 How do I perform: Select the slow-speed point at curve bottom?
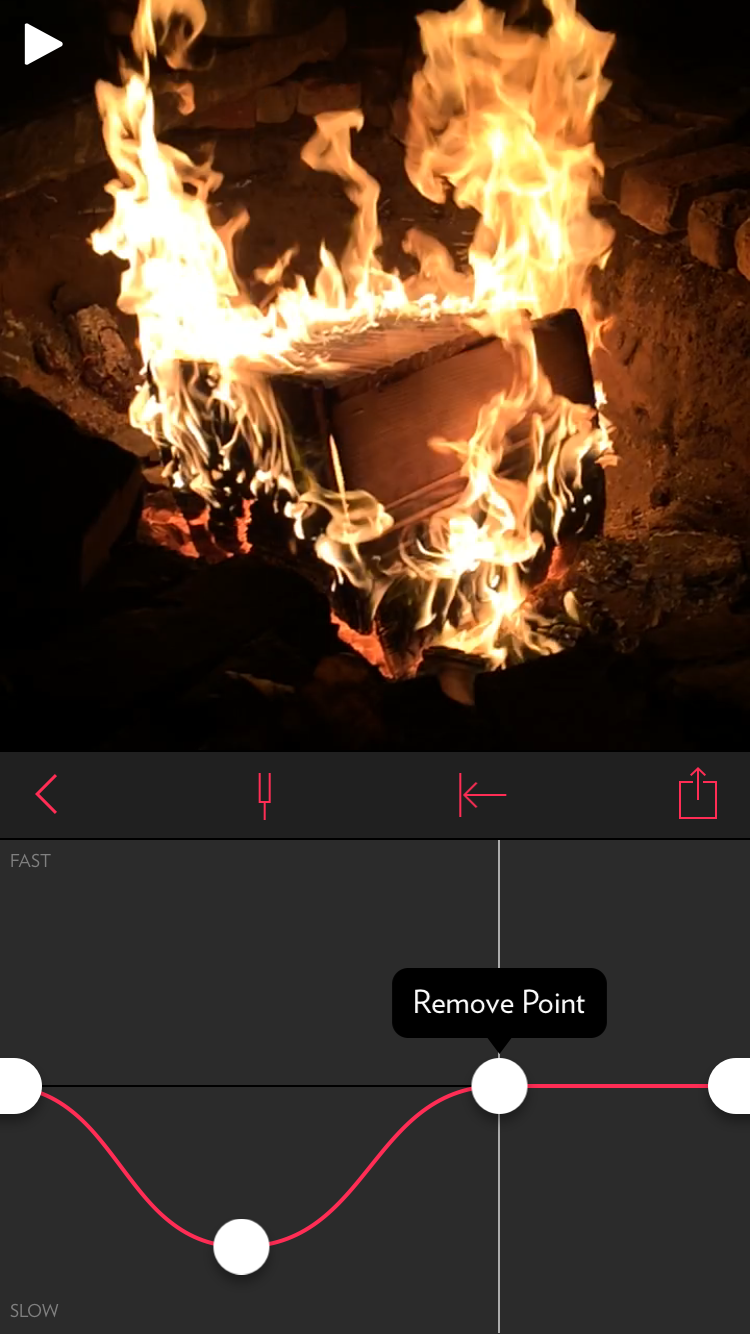[241, 1246]
